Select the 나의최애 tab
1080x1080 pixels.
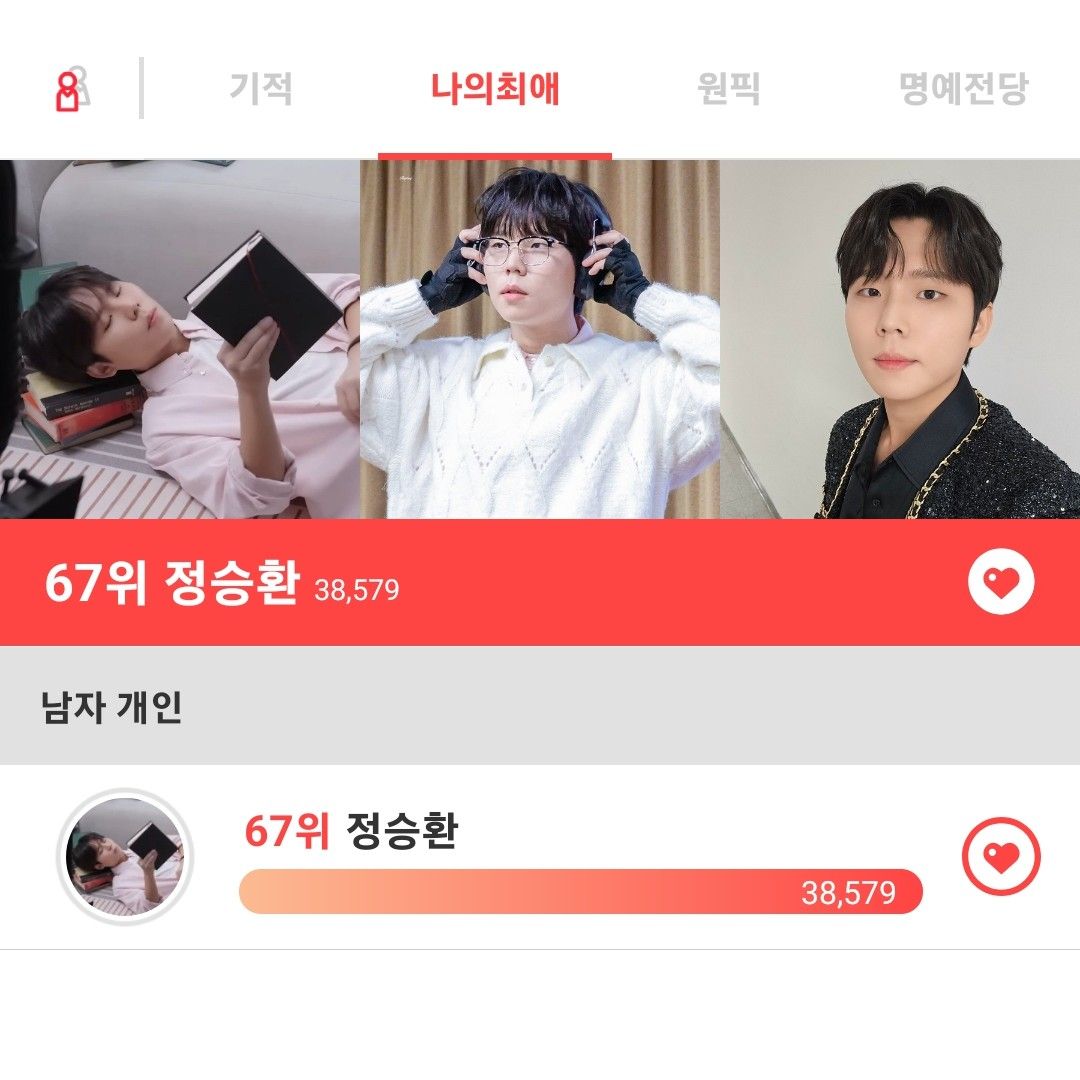coord(495,89)
